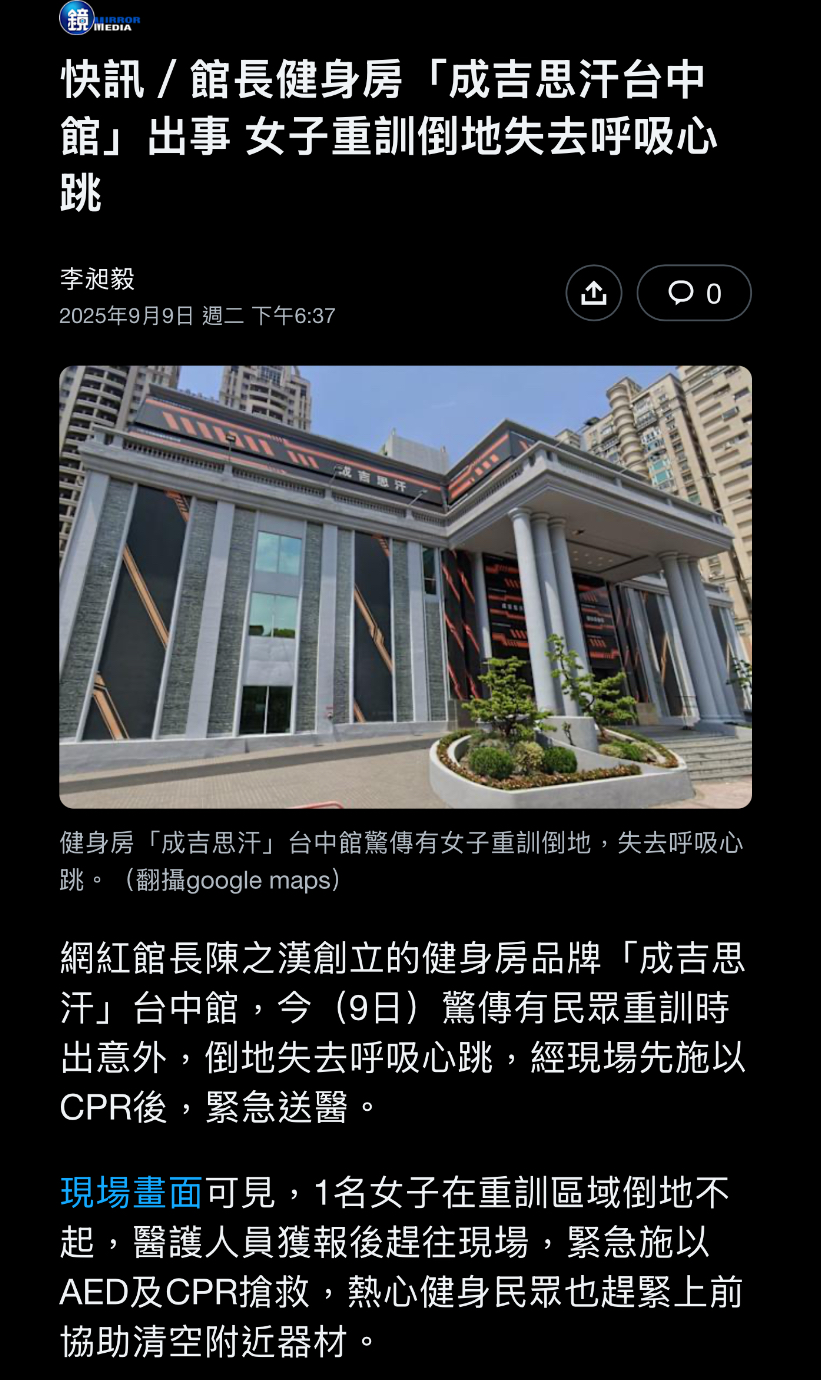Open the author 李昶毅 byline
The width and height of the screenshot is (821, 1380).
point(97,279)
